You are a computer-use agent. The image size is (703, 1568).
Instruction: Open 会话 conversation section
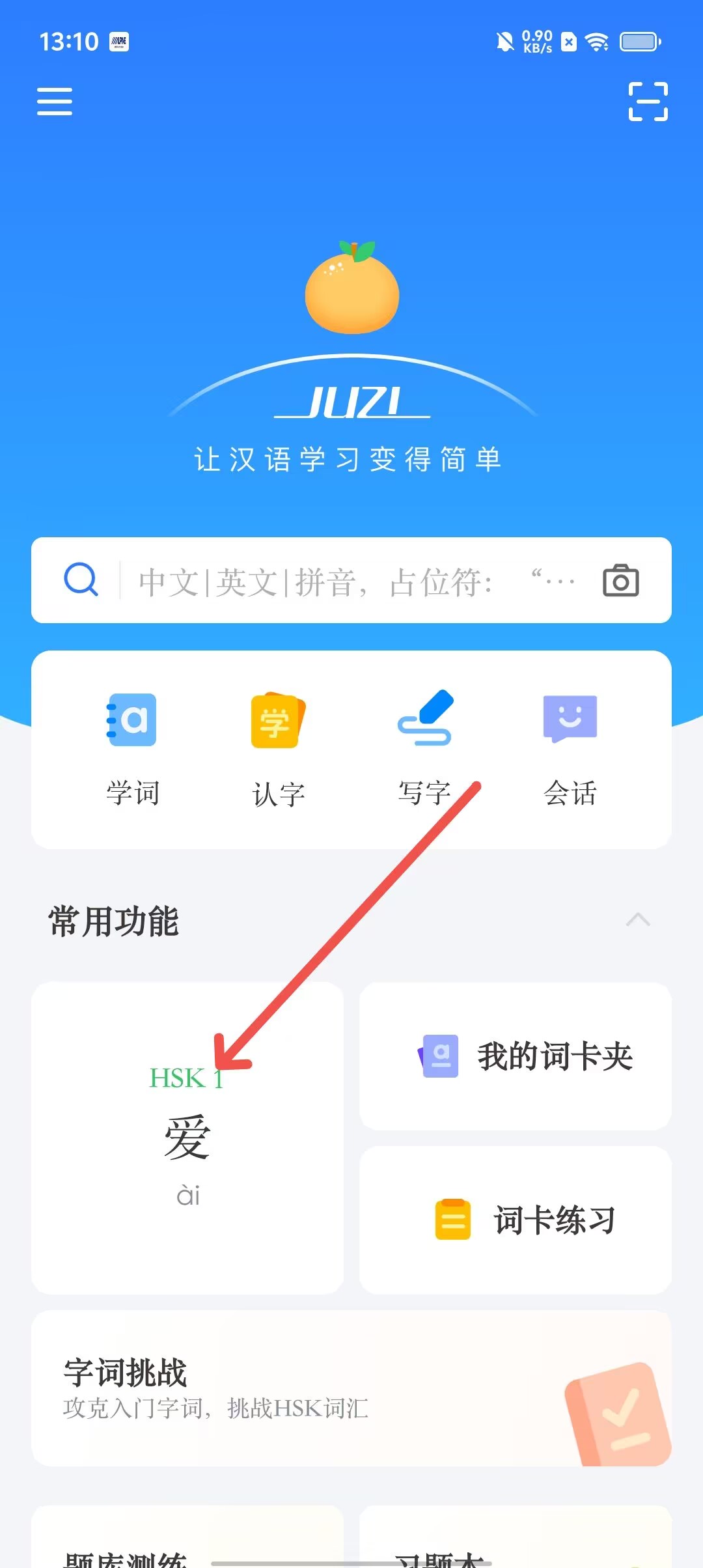click(570, 749)
